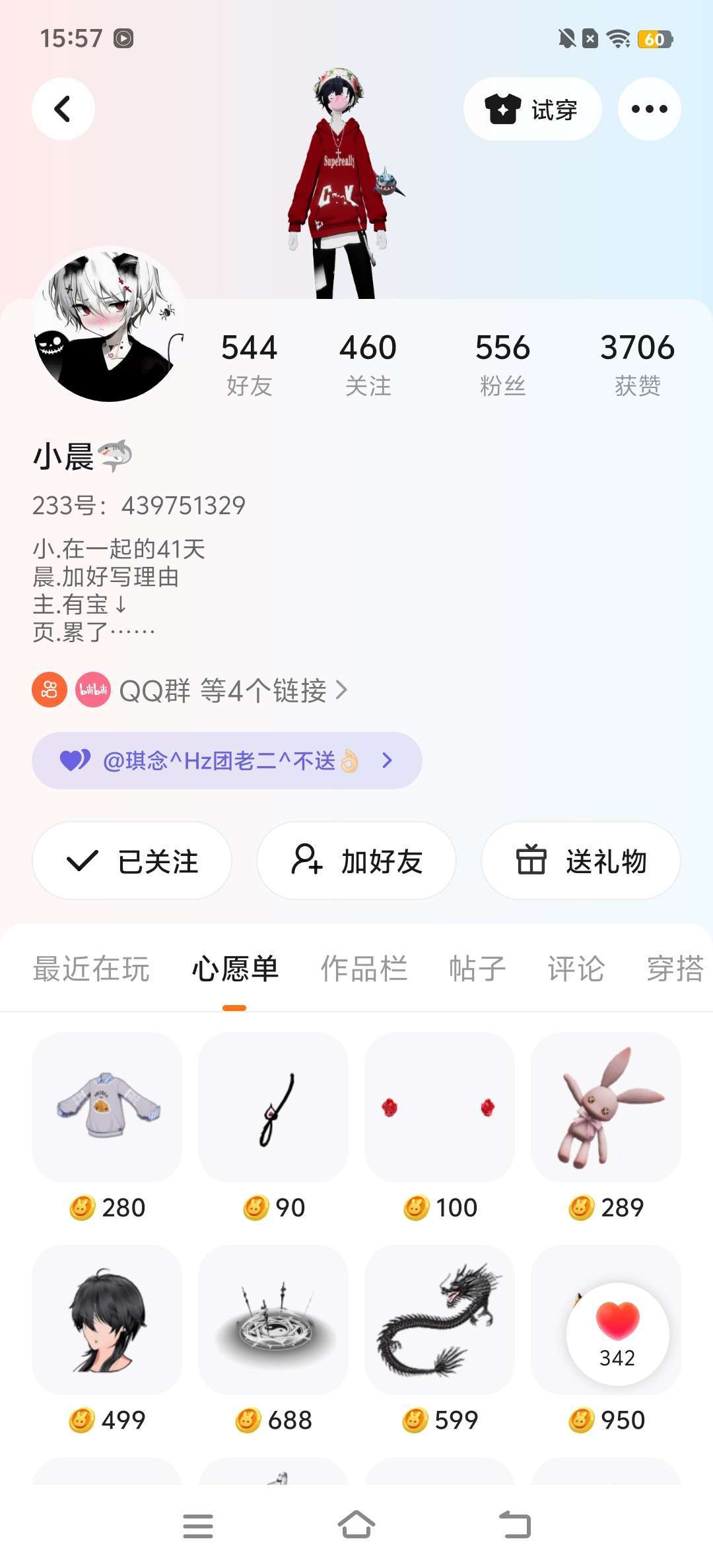The height and width of the screenshot is (1568, 713).
Task: Tap the system home button
Action: 356,1524
